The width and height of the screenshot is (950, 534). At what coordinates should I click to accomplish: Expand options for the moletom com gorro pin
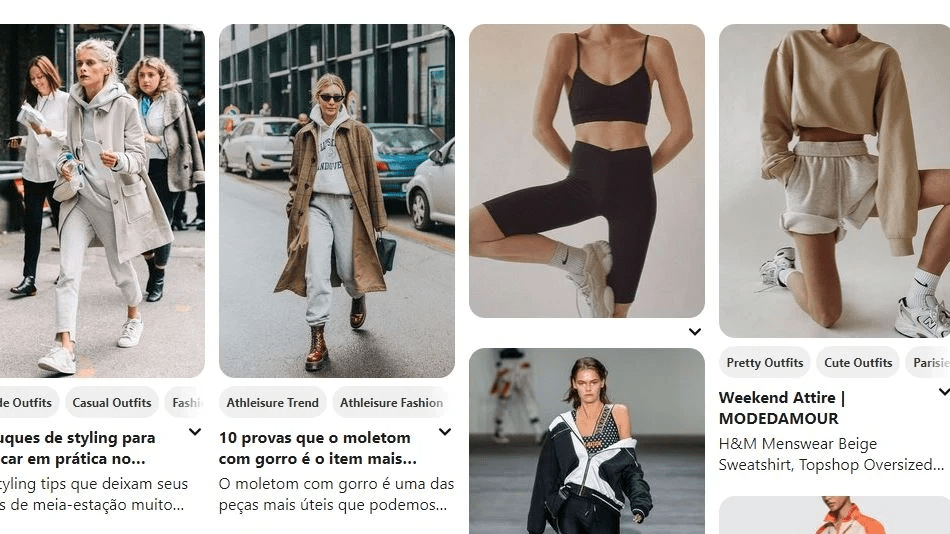[x=445, y=432]
